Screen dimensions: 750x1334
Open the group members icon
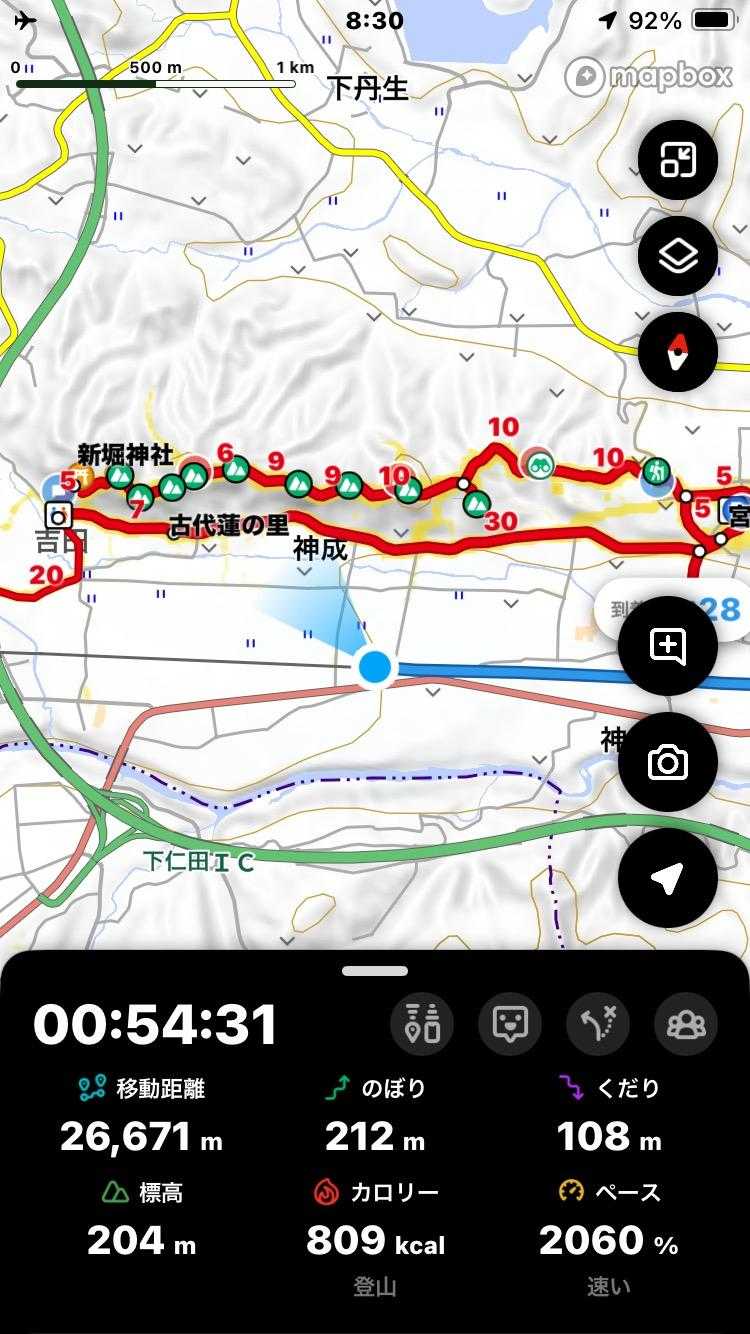pos(685,1024)
